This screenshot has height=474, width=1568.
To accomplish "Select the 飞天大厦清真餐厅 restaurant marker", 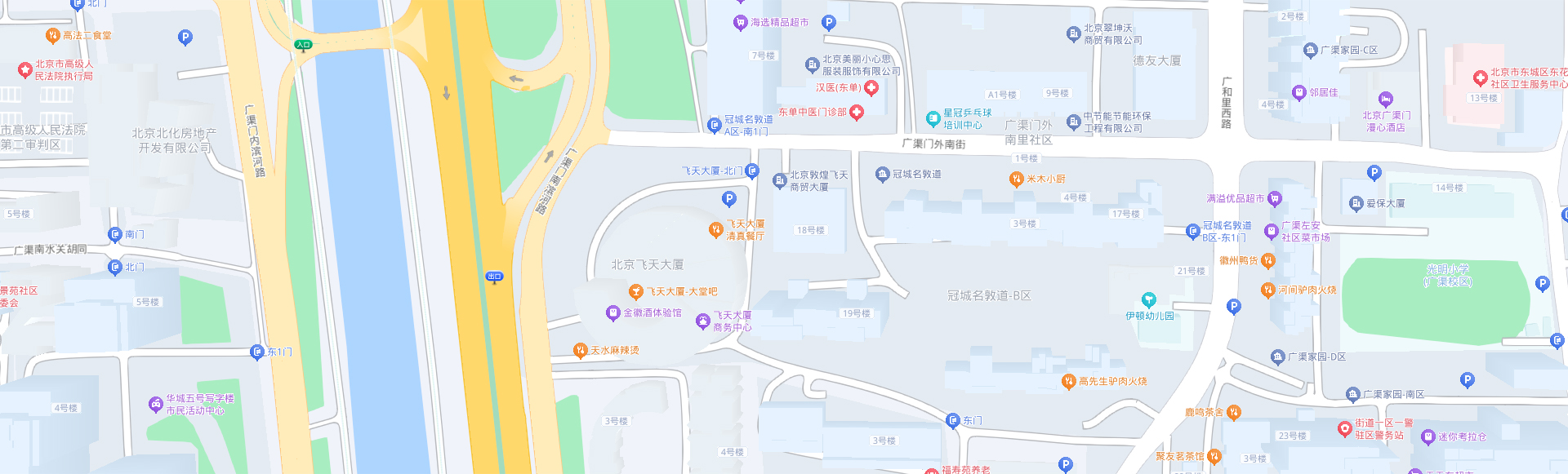I will pos(716,230).
